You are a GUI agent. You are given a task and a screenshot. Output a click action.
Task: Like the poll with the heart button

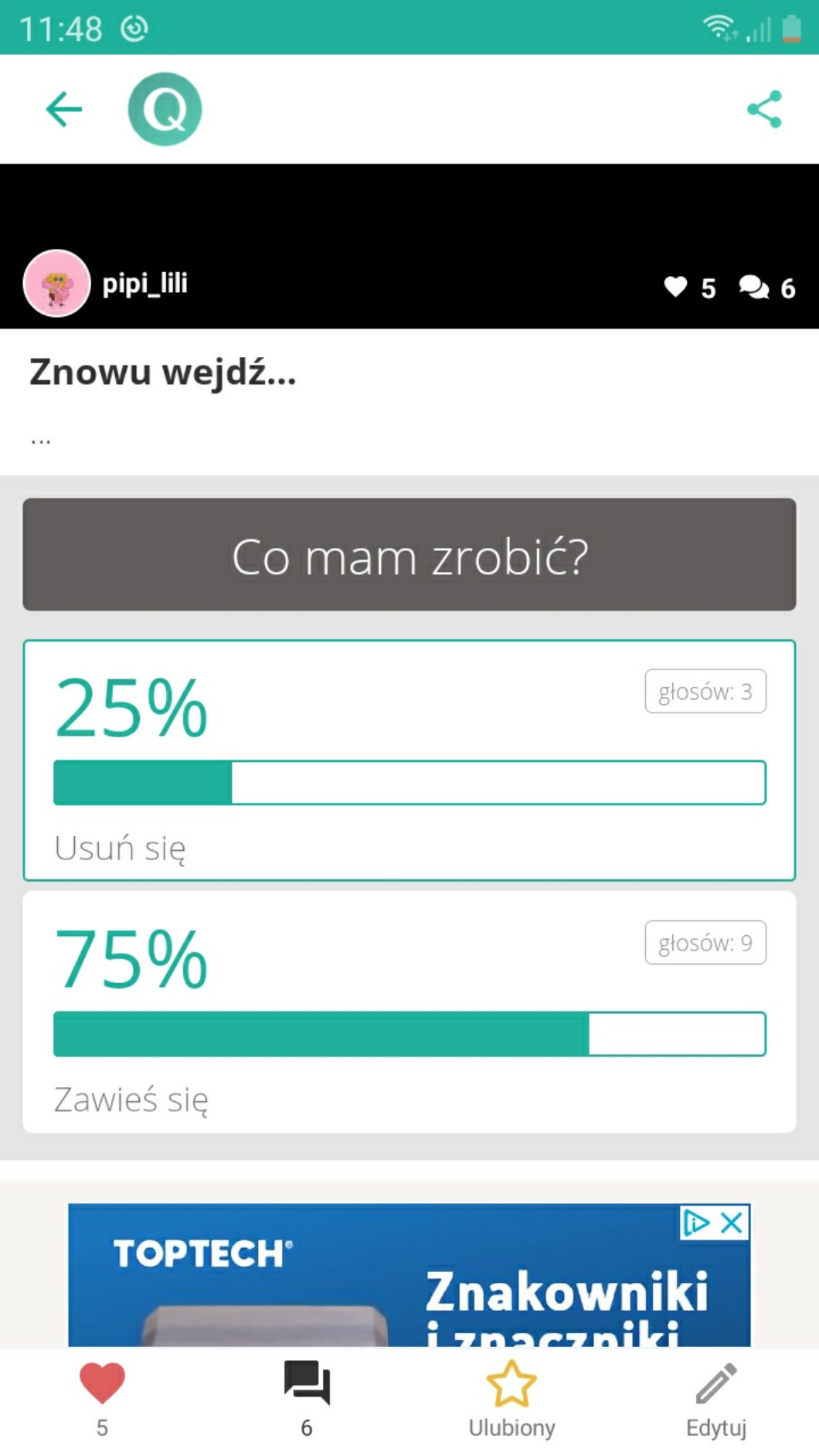[102, 1397]
